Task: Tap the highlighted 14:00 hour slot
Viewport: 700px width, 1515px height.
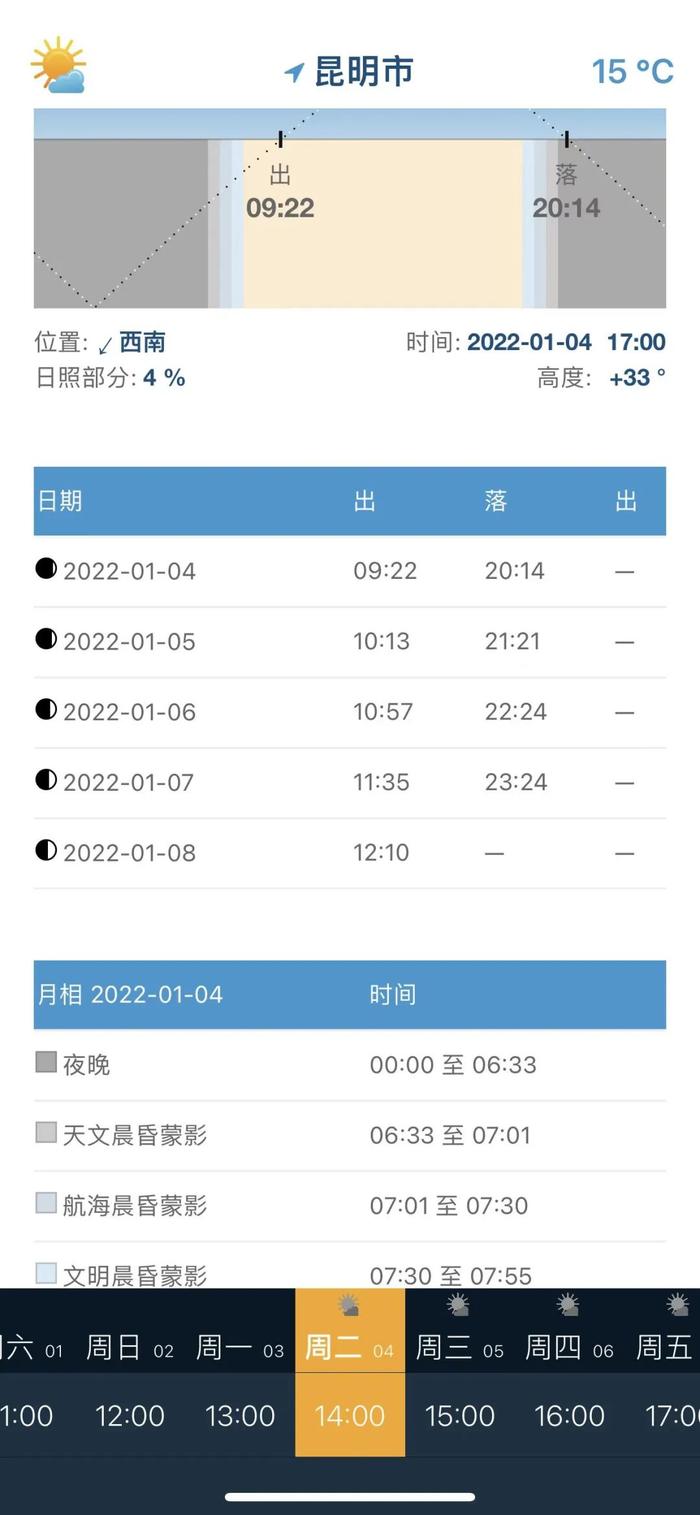Action: 350,1415
